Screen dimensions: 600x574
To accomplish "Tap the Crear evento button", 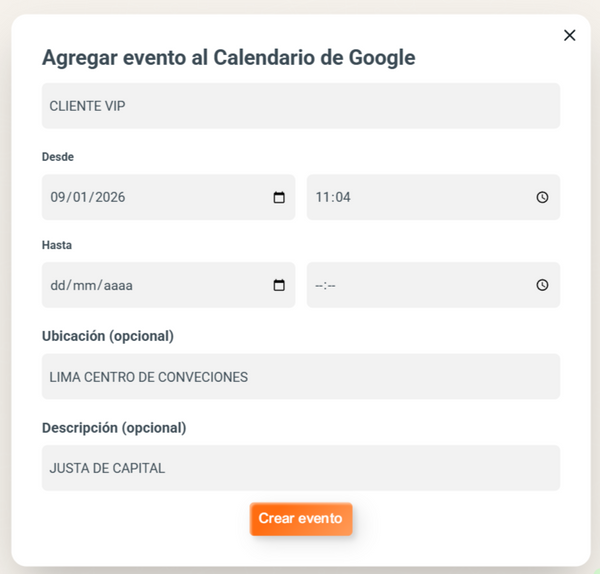I will [x=300, y=519].
